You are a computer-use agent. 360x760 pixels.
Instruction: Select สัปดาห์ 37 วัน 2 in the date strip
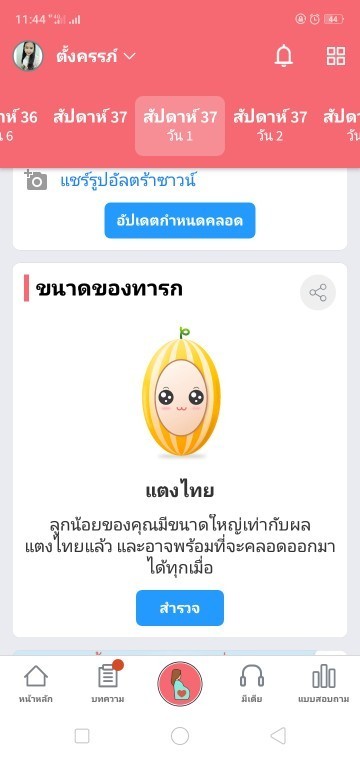[x=270, y=126]
